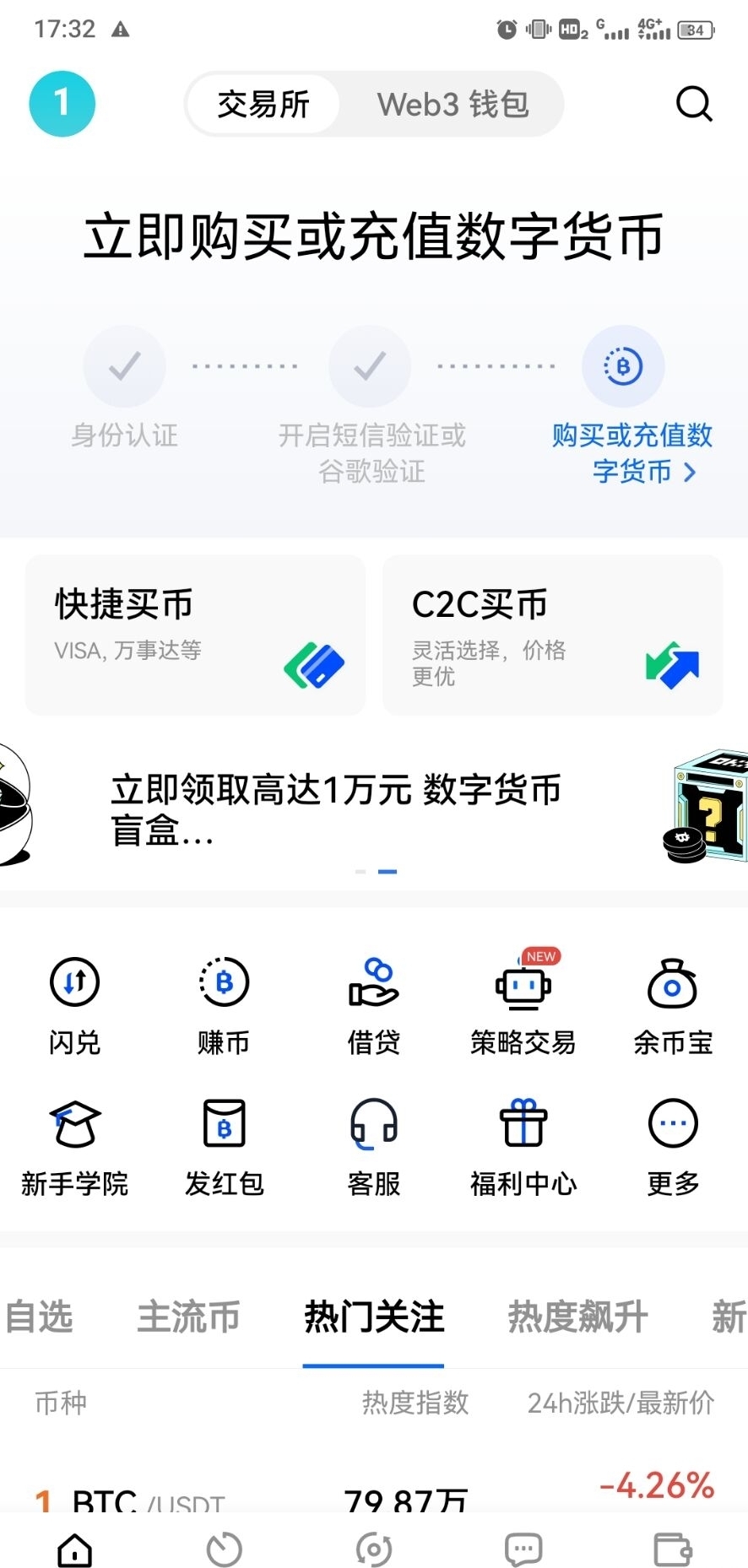This screenshot has width=748, height=1568.
Task: Tap the 快捷买币 quick buy card
Action: pos(194,635)
